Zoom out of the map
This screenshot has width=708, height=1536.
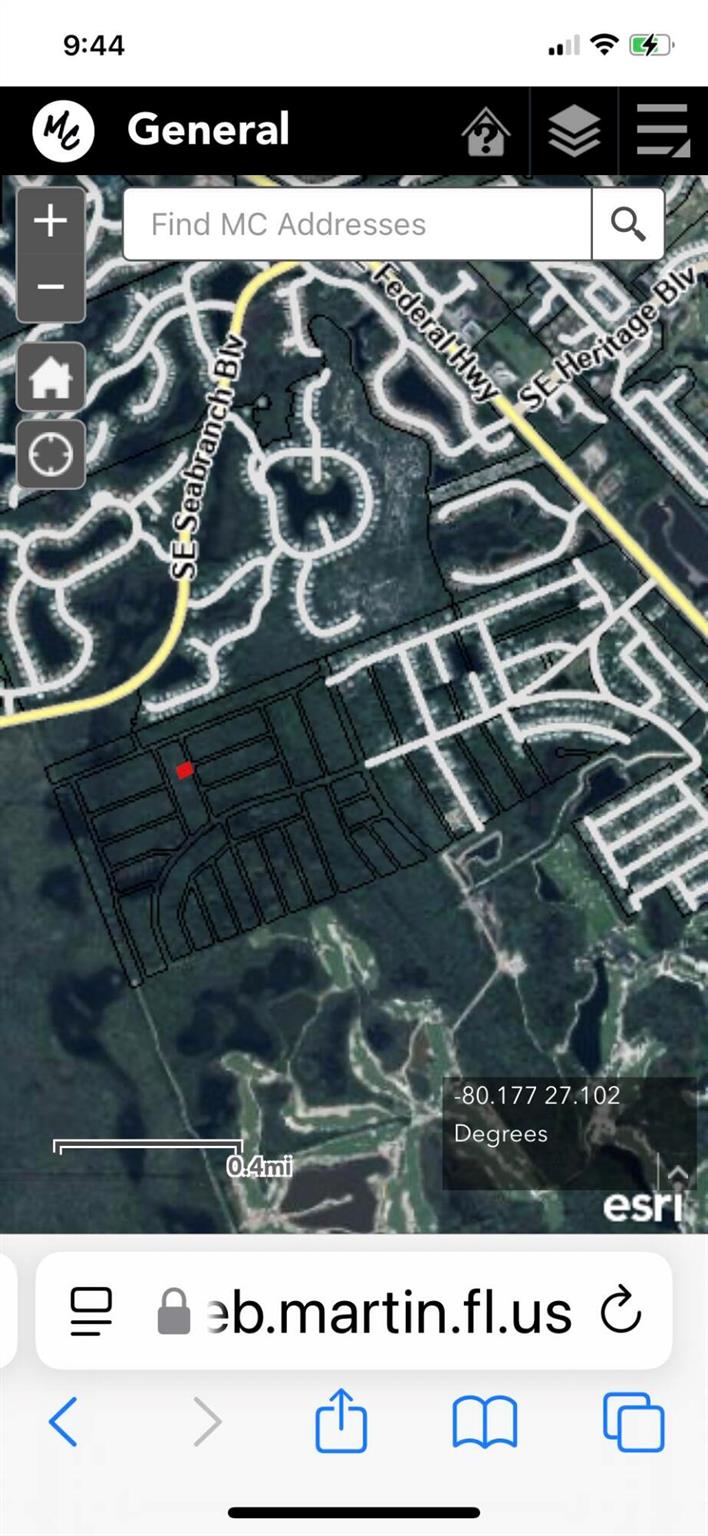click(x=51, y=287)
